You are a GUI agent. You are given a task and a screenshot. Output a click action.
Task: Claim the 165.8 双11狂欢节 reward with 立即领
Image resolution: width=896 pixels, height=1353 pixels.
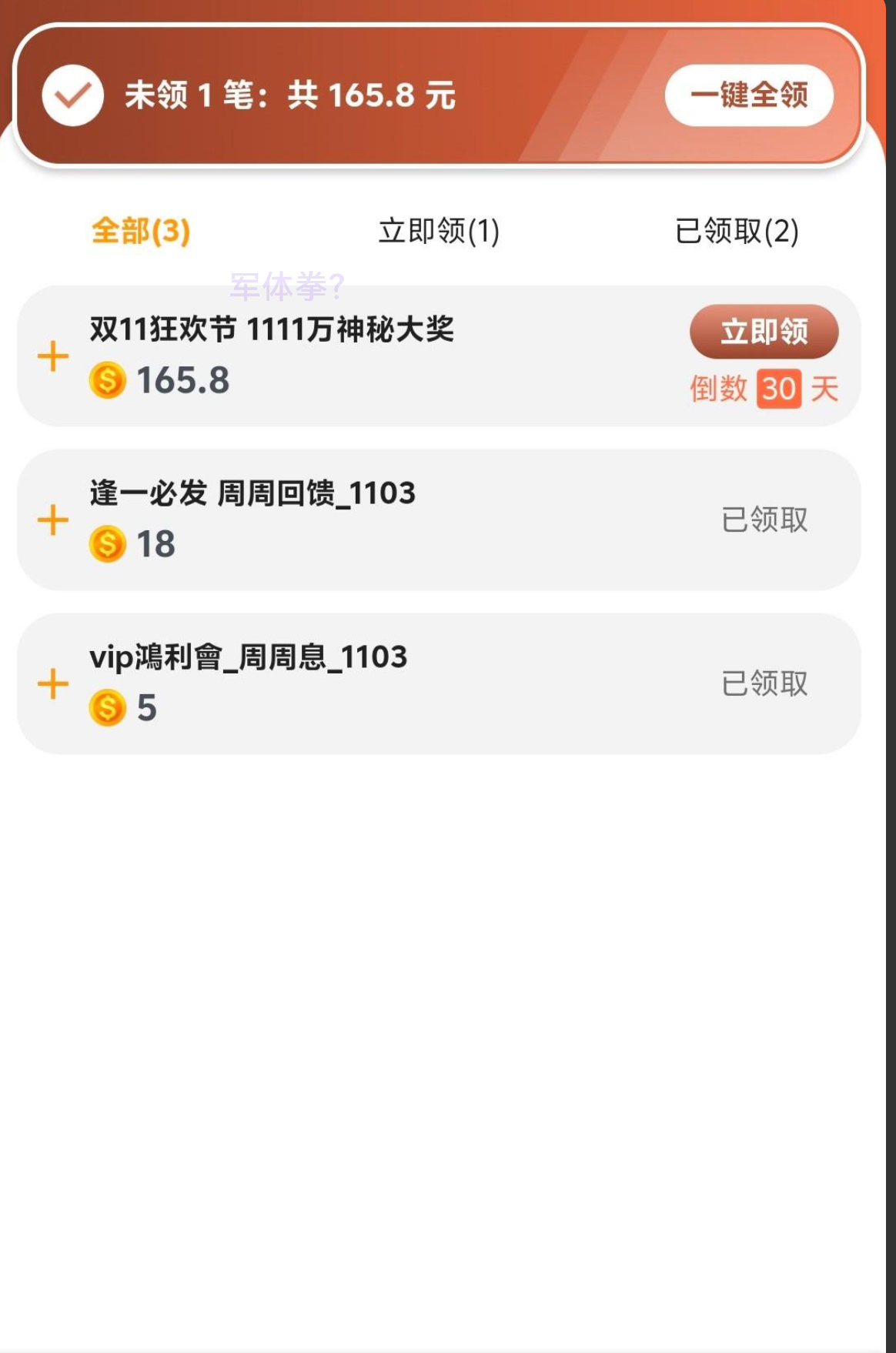tap(764, 332)
